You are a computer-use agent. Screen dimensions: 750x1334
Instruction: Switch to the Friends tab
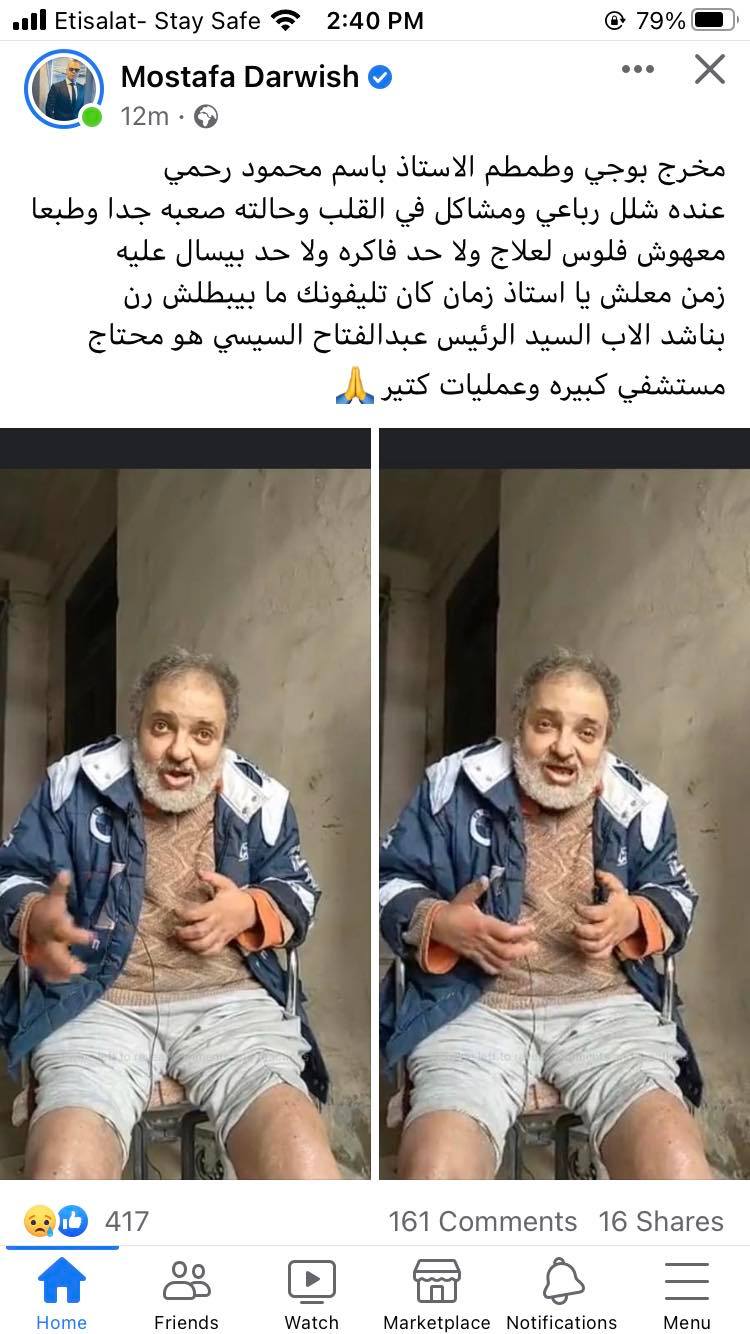(186, 1294)
